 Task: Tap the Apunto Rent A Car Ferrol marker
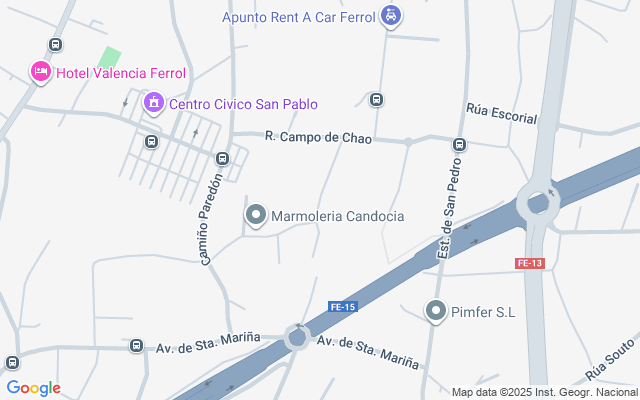pos(393,16)
